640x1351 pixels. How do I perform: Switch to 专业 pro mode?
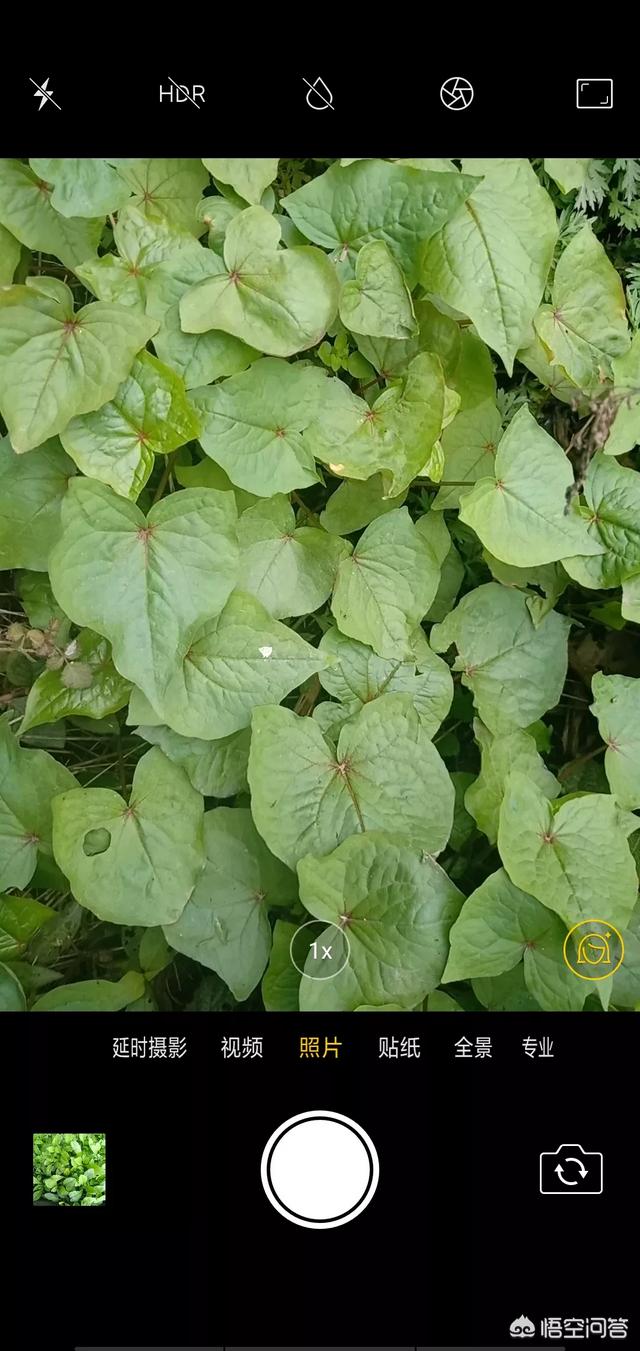coord(538,1047)
